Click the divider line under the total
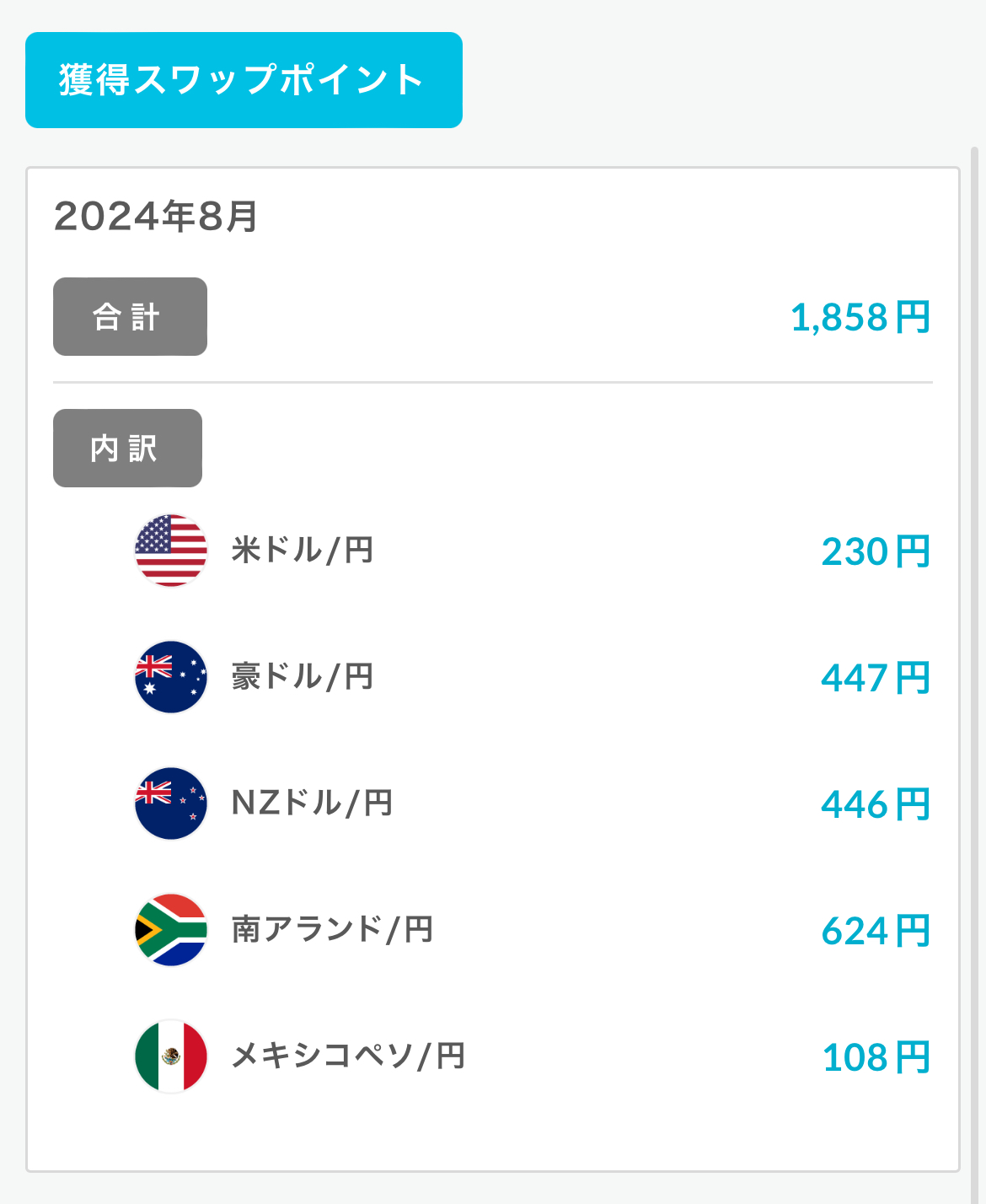The height and width of the screenshot is (1204, 986). pyautogui.click(x=492, y=384)
